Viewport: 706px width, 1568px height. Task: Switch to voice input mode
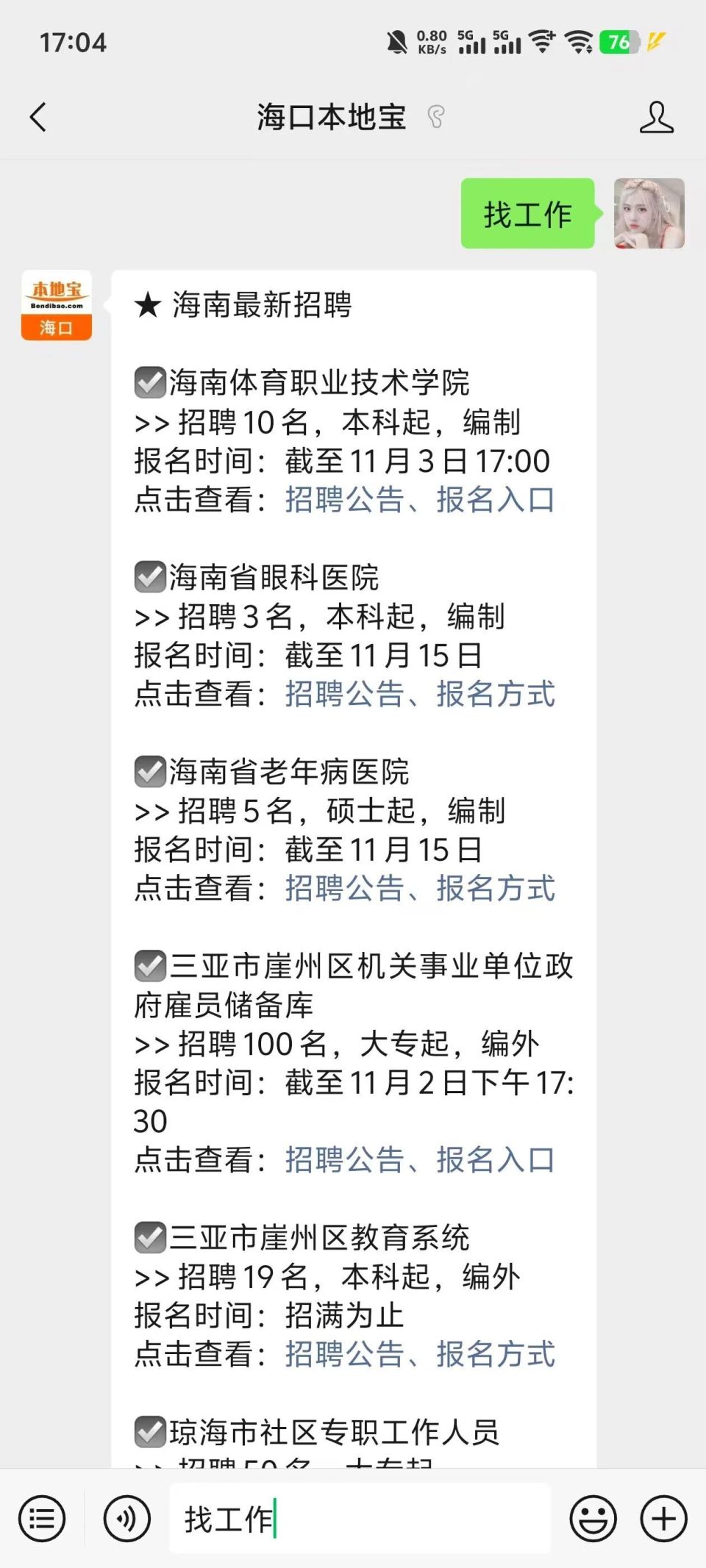pyautogui.click(x=125, y=1519)
